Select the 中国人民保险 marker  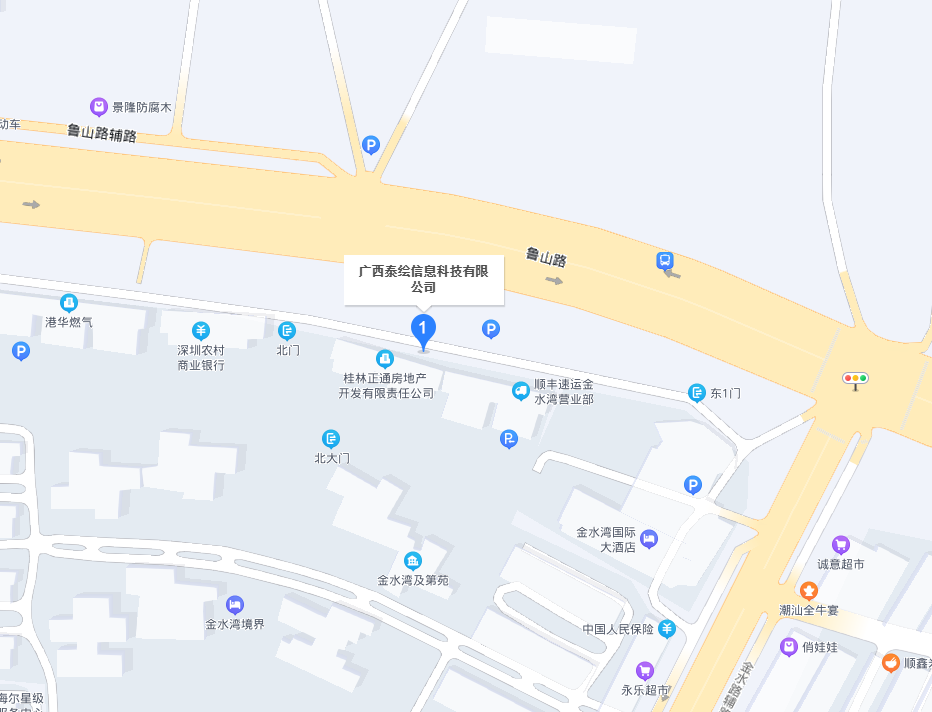pyautogui.click(x=667, y=629)
